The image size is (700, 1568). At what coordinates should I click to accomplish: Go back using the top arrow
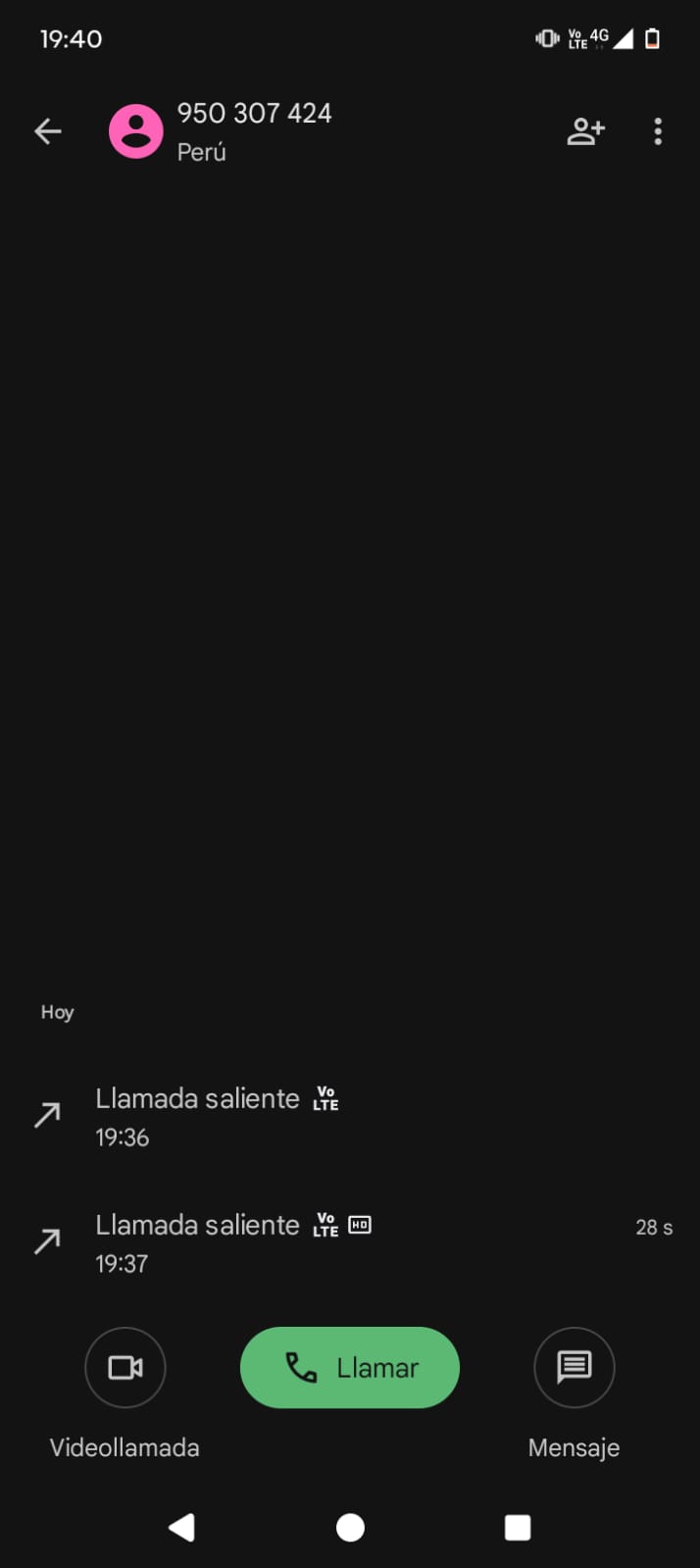[x=47, y=131]
